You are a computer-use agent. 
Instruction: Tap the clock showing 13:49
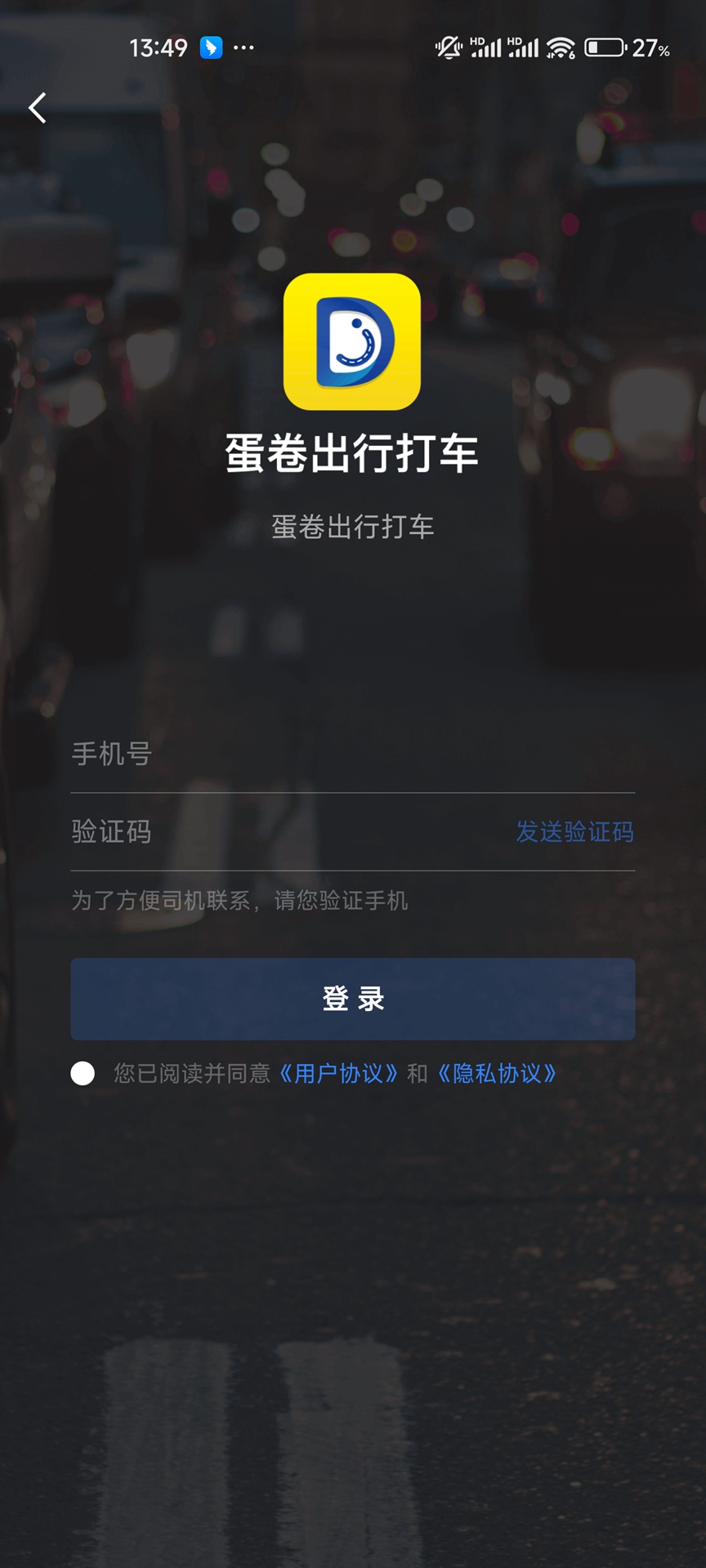[160, 47]
